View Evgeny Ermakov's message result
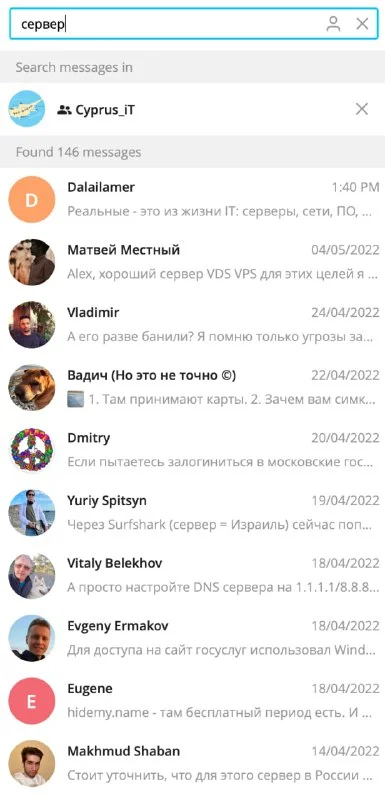 (x=192, y=638)
